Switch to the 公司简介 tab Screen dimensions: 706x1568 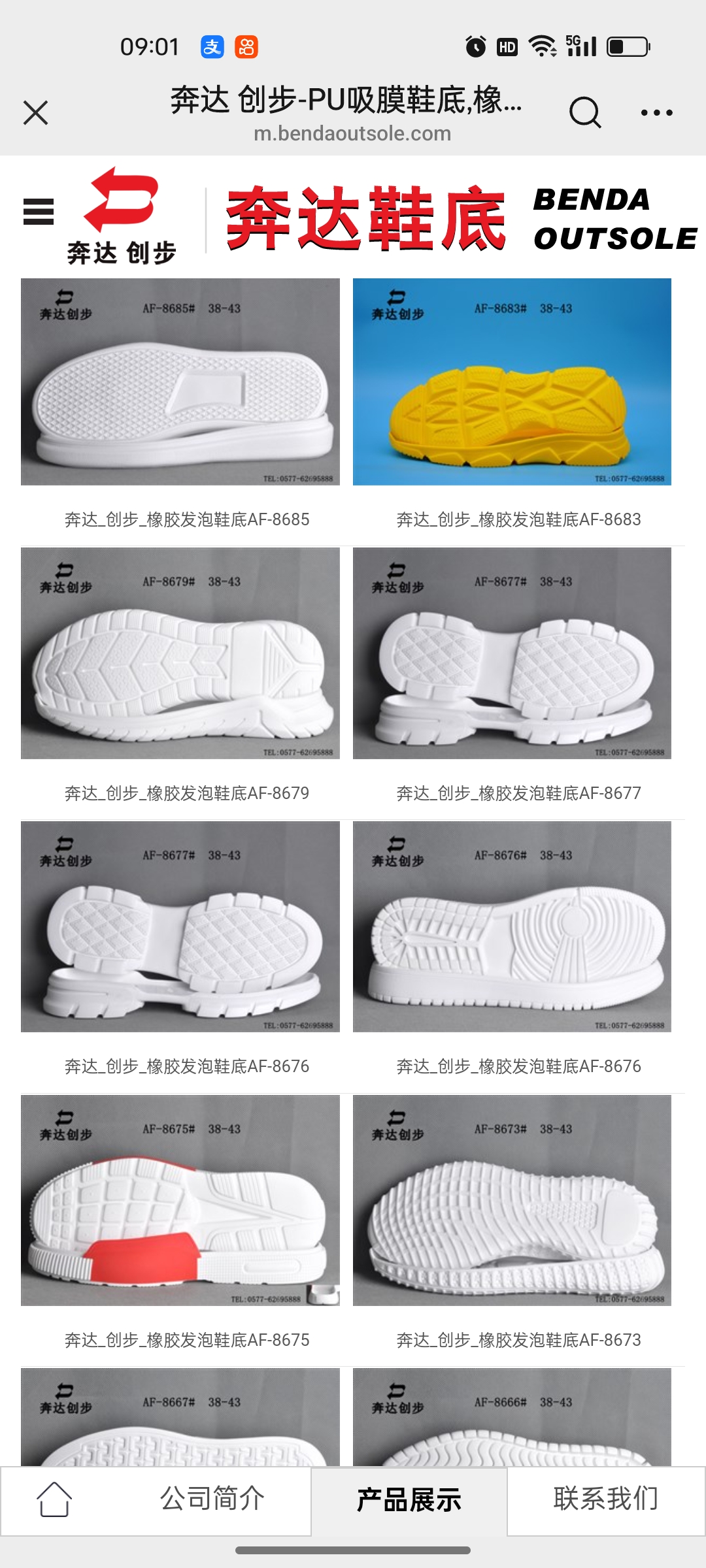212,1499
